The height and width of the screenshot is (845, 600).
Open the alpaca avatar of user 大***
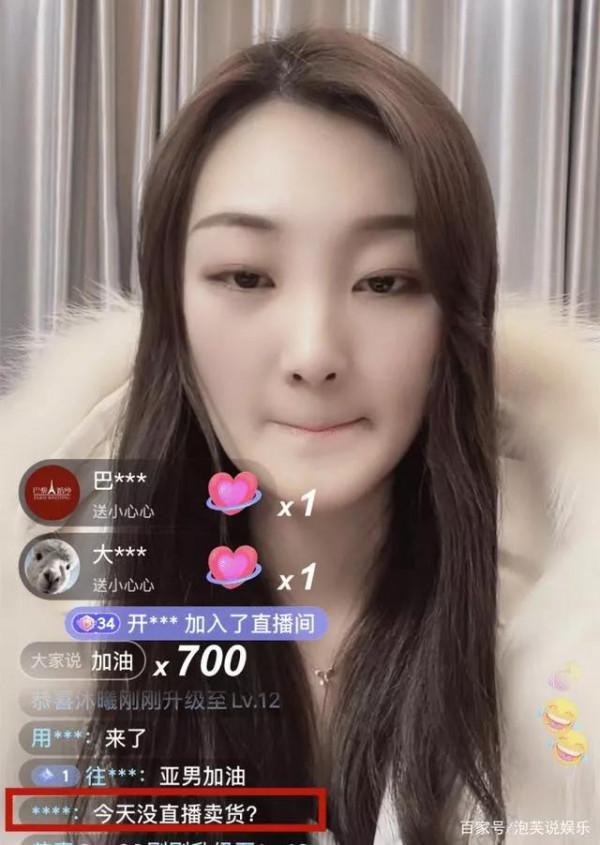click(x=53, y=565)
